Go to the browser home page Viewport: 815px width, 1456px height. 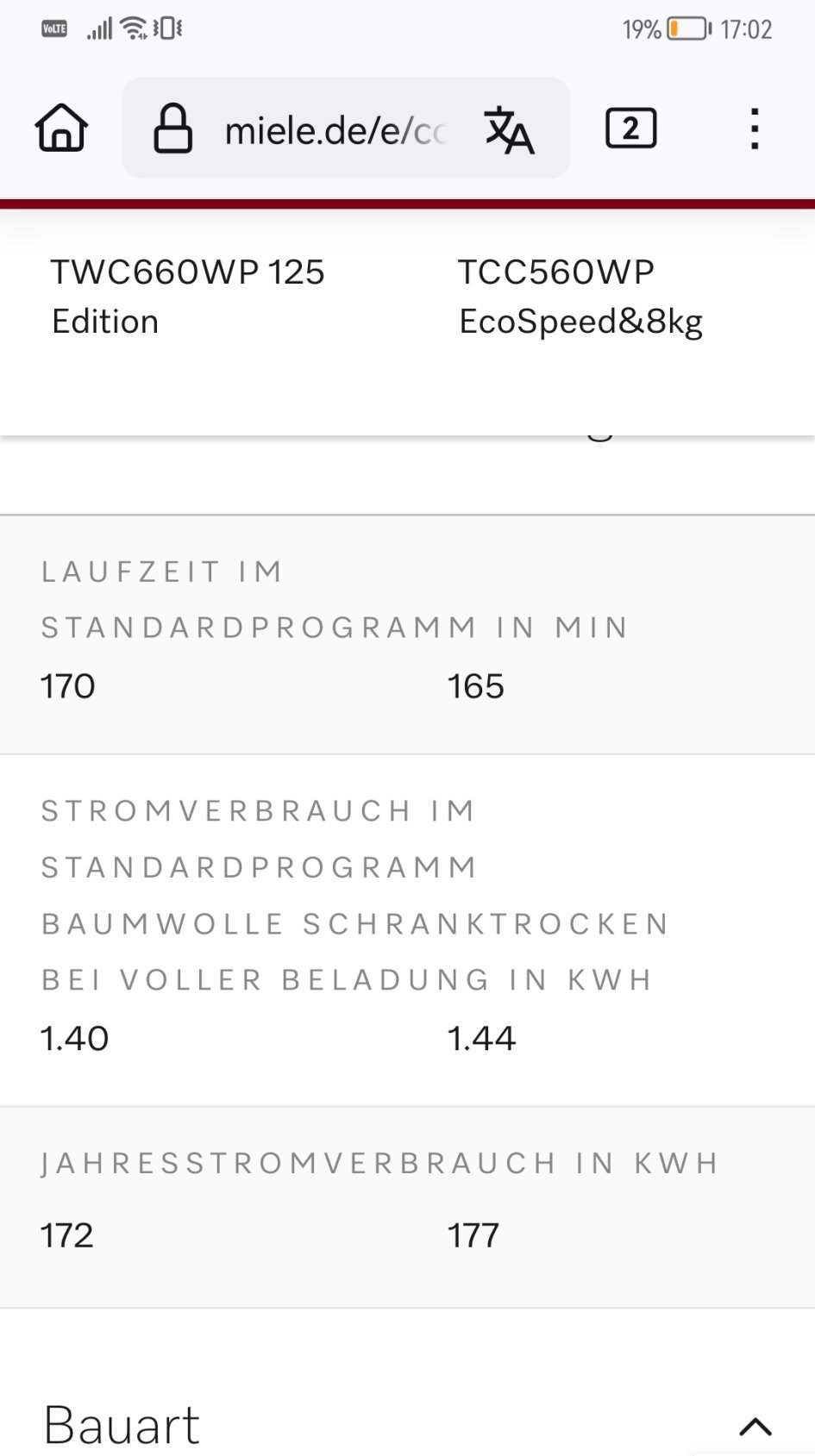pyautogui.click(x=61, y=128)
